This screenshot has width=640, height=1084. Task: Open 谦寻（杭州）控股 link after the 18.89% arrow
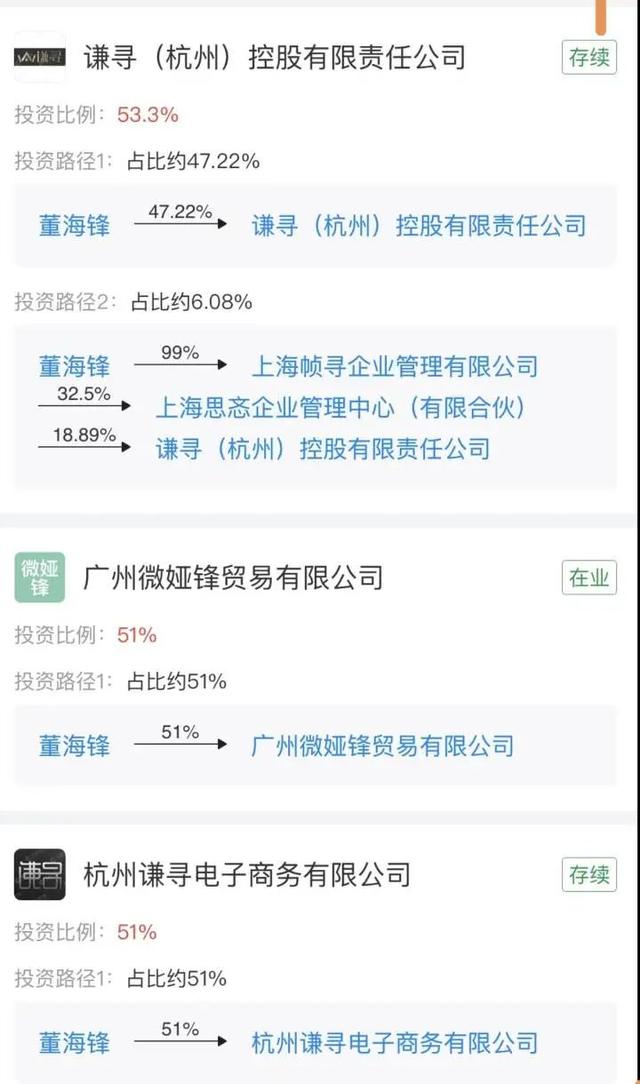[x=323, y=449]
